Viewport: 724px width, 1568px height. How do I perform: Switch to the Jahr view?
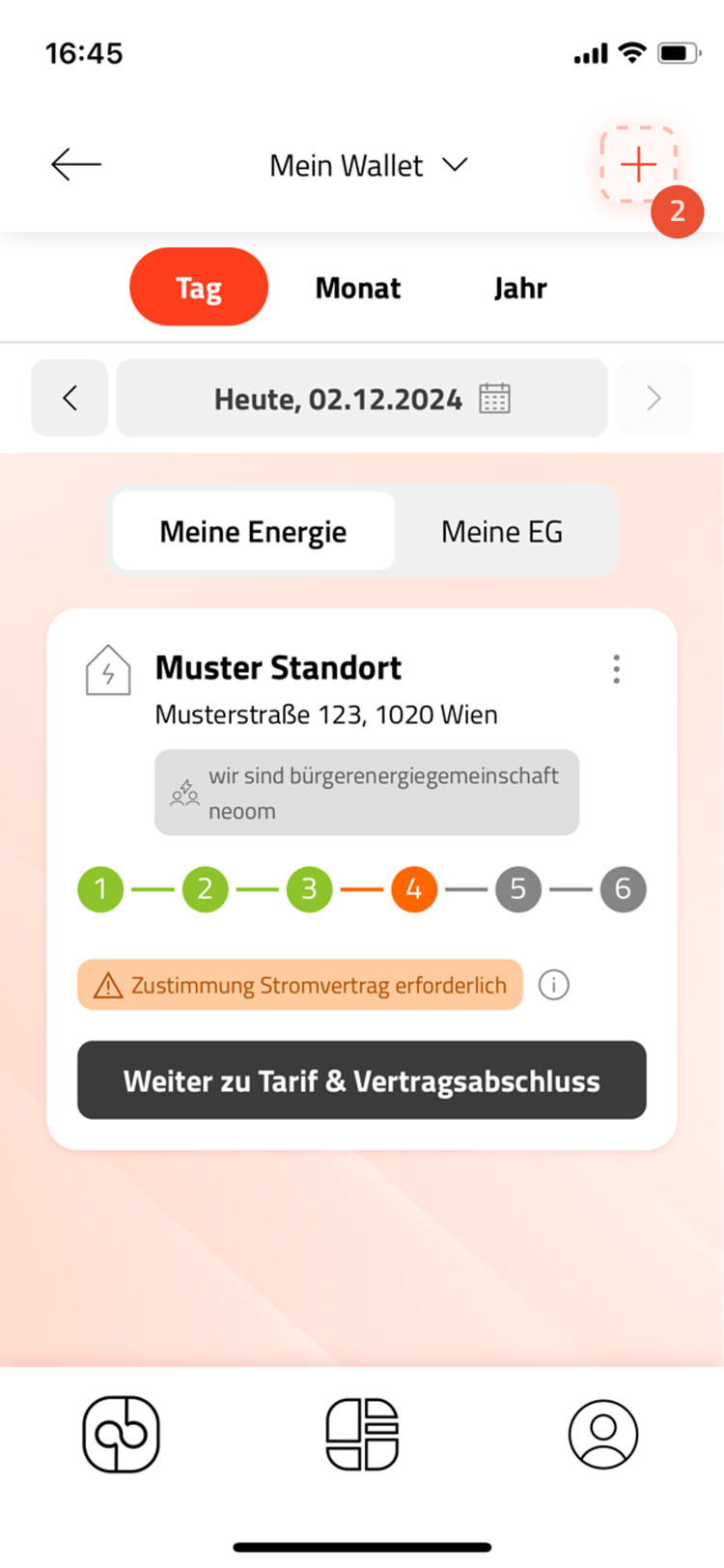click(x=520, y=288)
